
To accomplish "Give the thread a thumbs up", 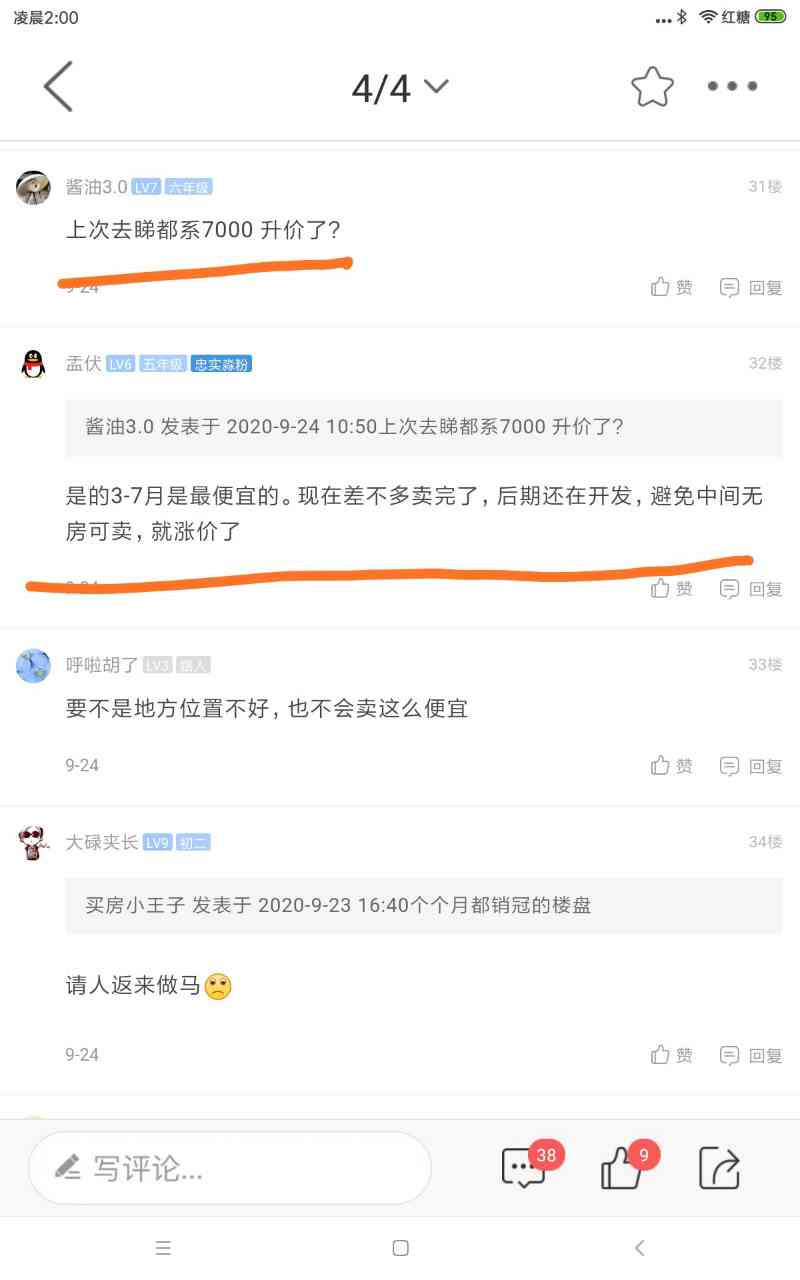I will pos(622,1167).
